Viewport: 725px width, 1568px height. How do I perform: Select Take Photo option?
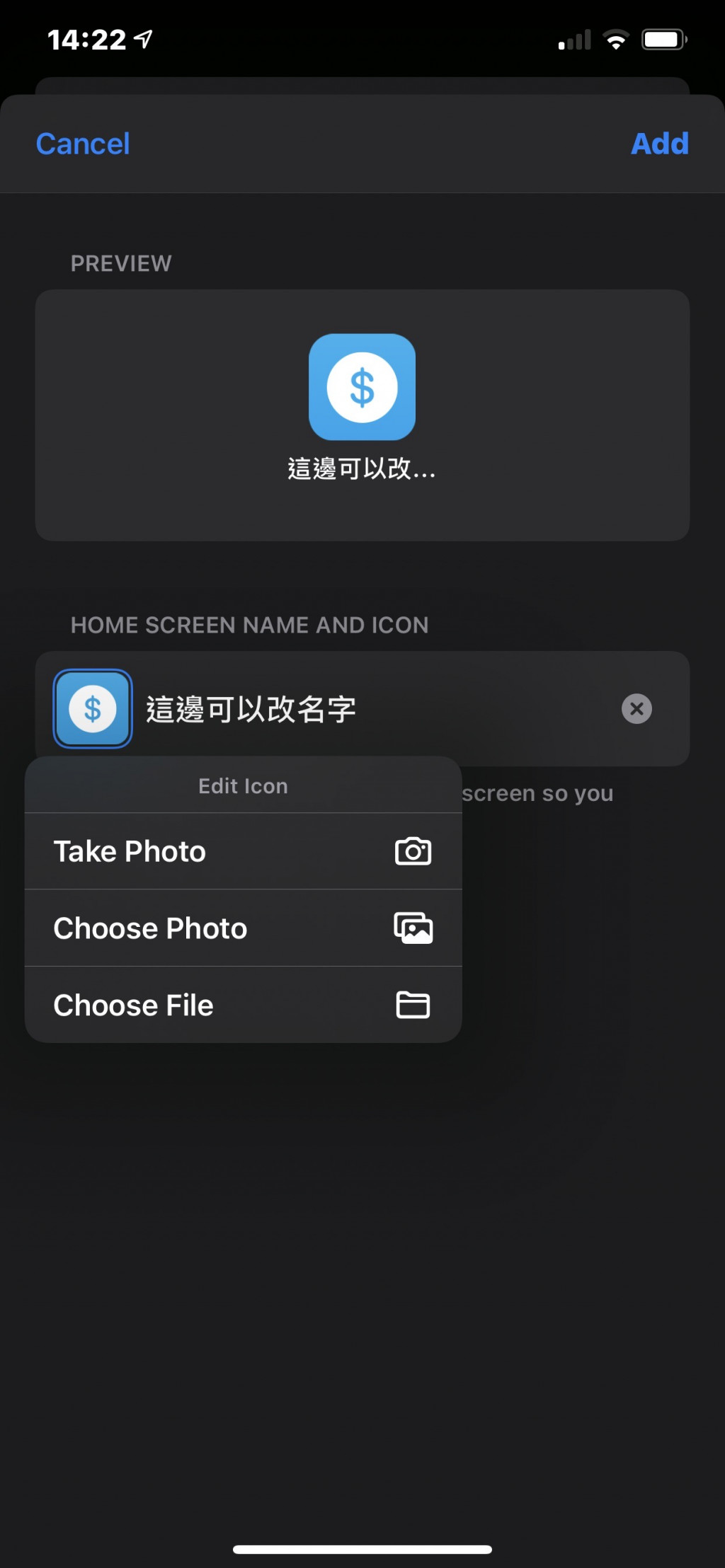point(243,851)
